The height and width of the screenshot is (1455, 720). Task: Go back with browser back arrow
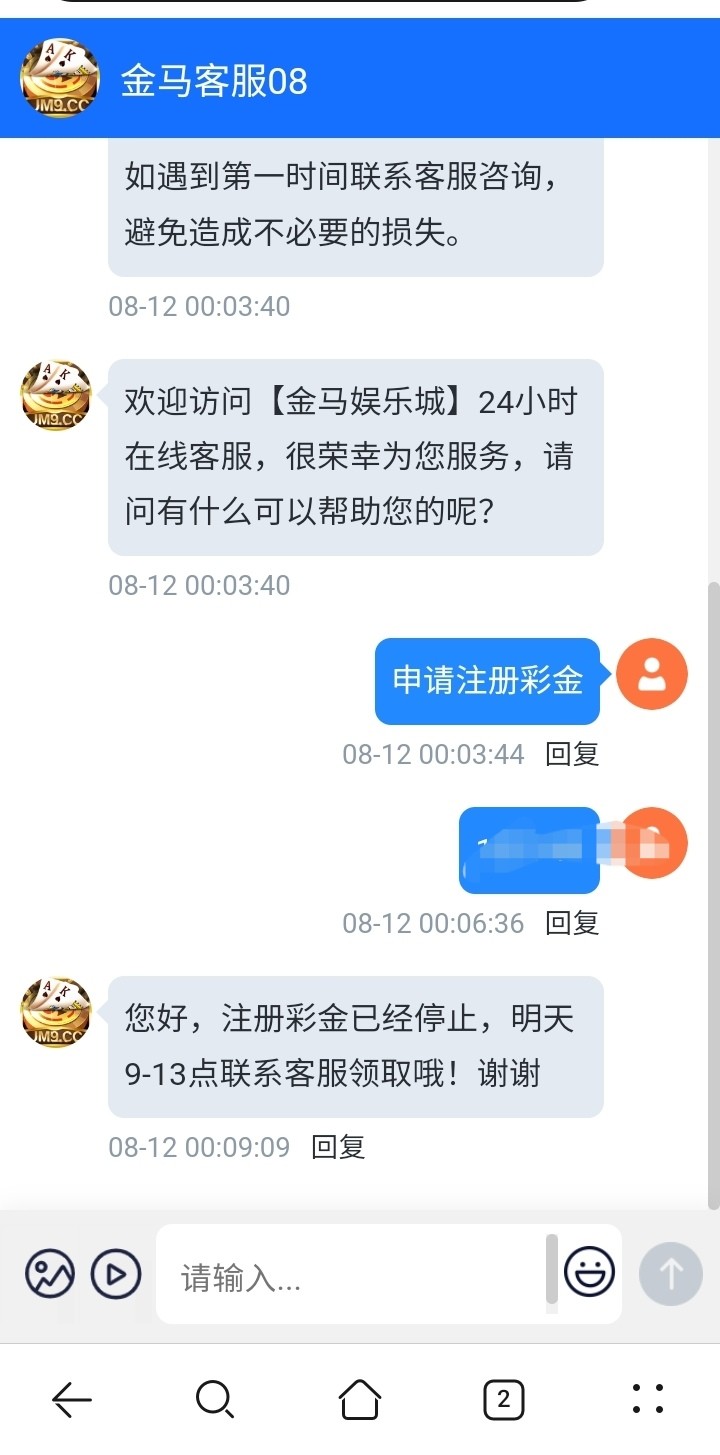pos(72,1399)
